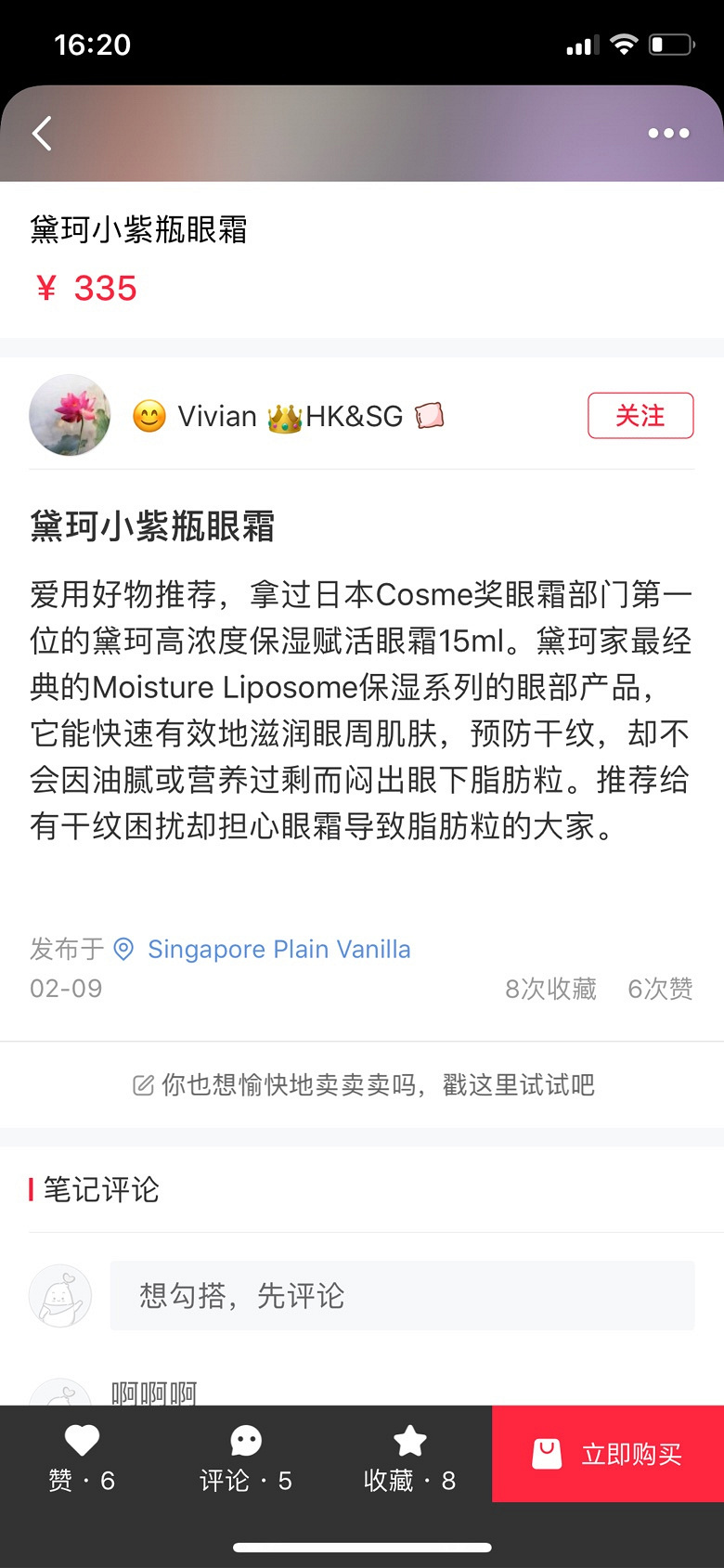Save this note with the 收藏 star
The image size is (724, 1568).
409,1455
